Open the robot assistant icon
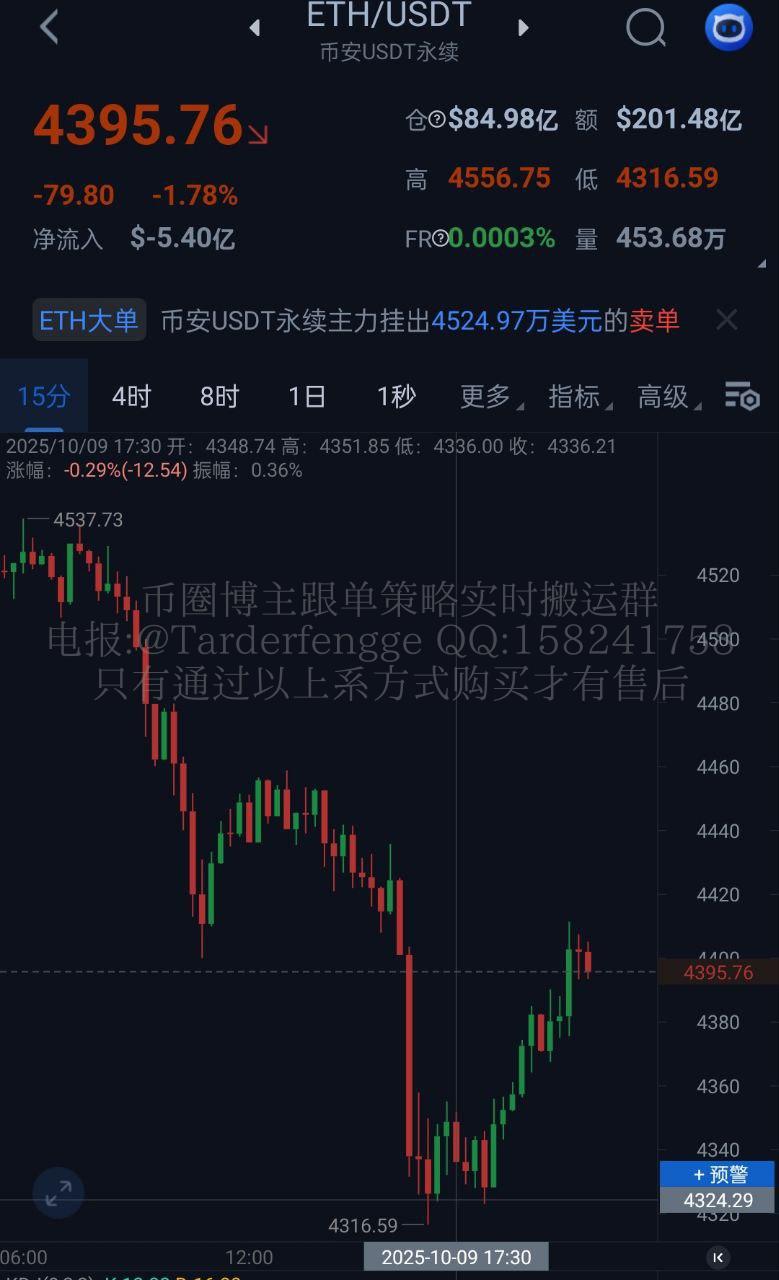Screen dimensions: 779x1280 tap(728, 28)
